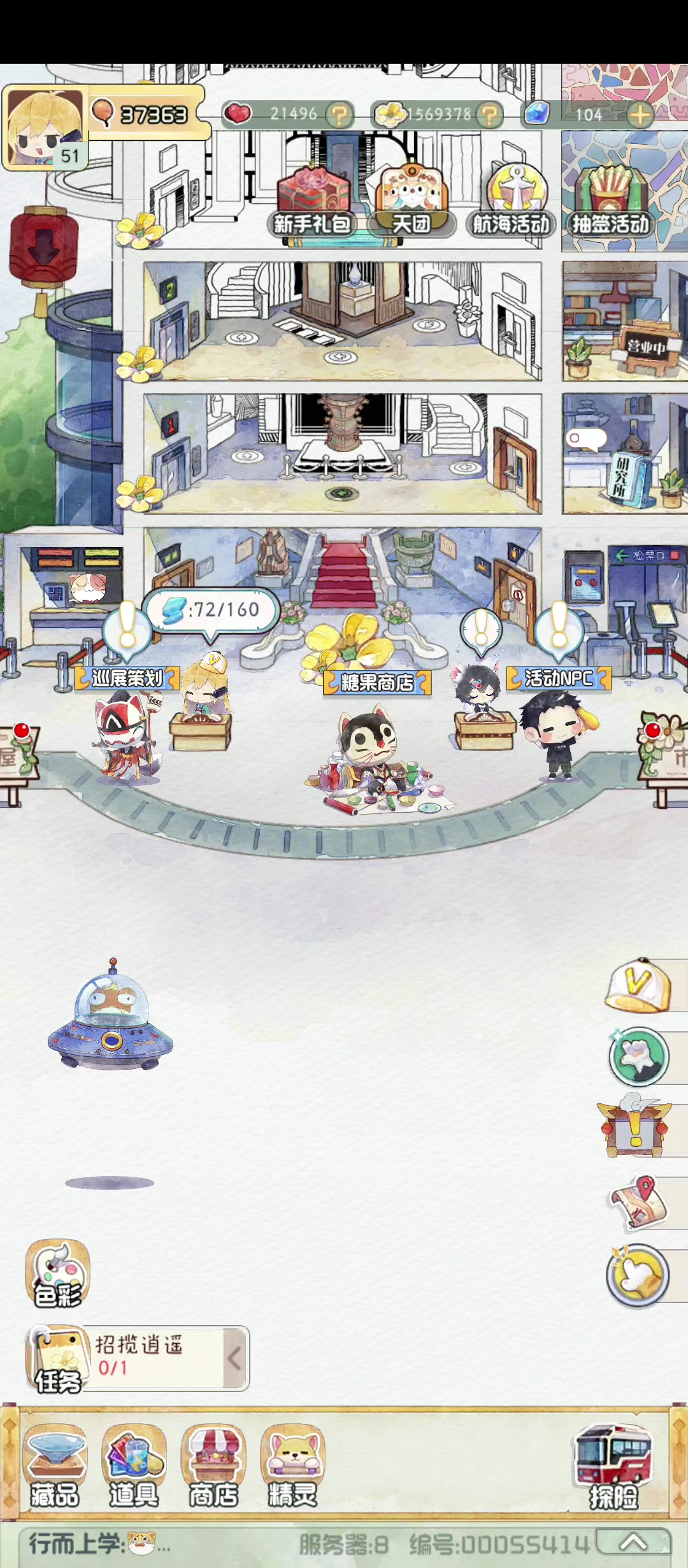
Task: Open the 藏品 collection
Action: click(55, 1467)
